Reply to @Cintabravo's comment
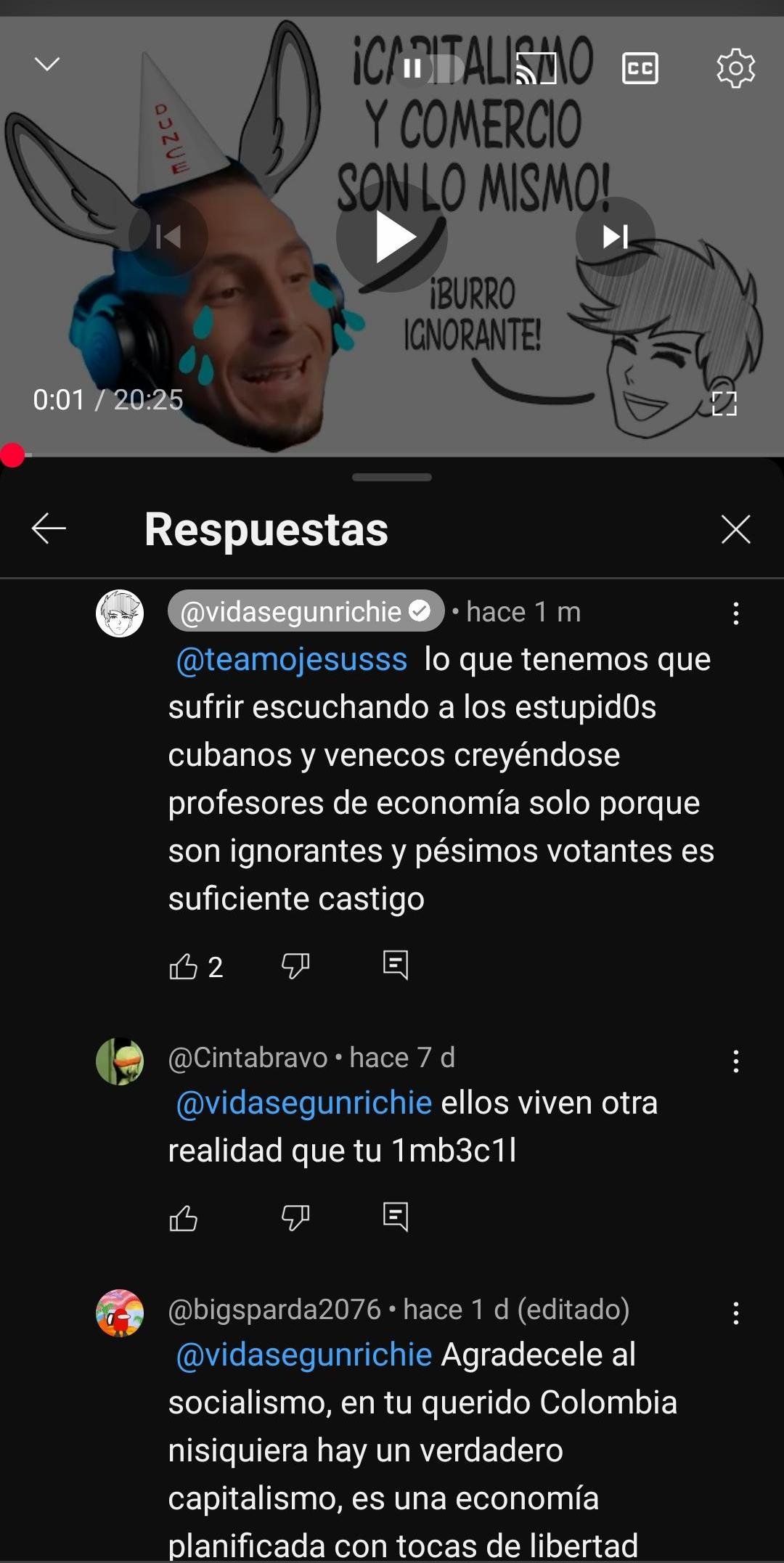Image resolution: width=784 pixels, height=1563 pixels. (x=396, y=1217)
